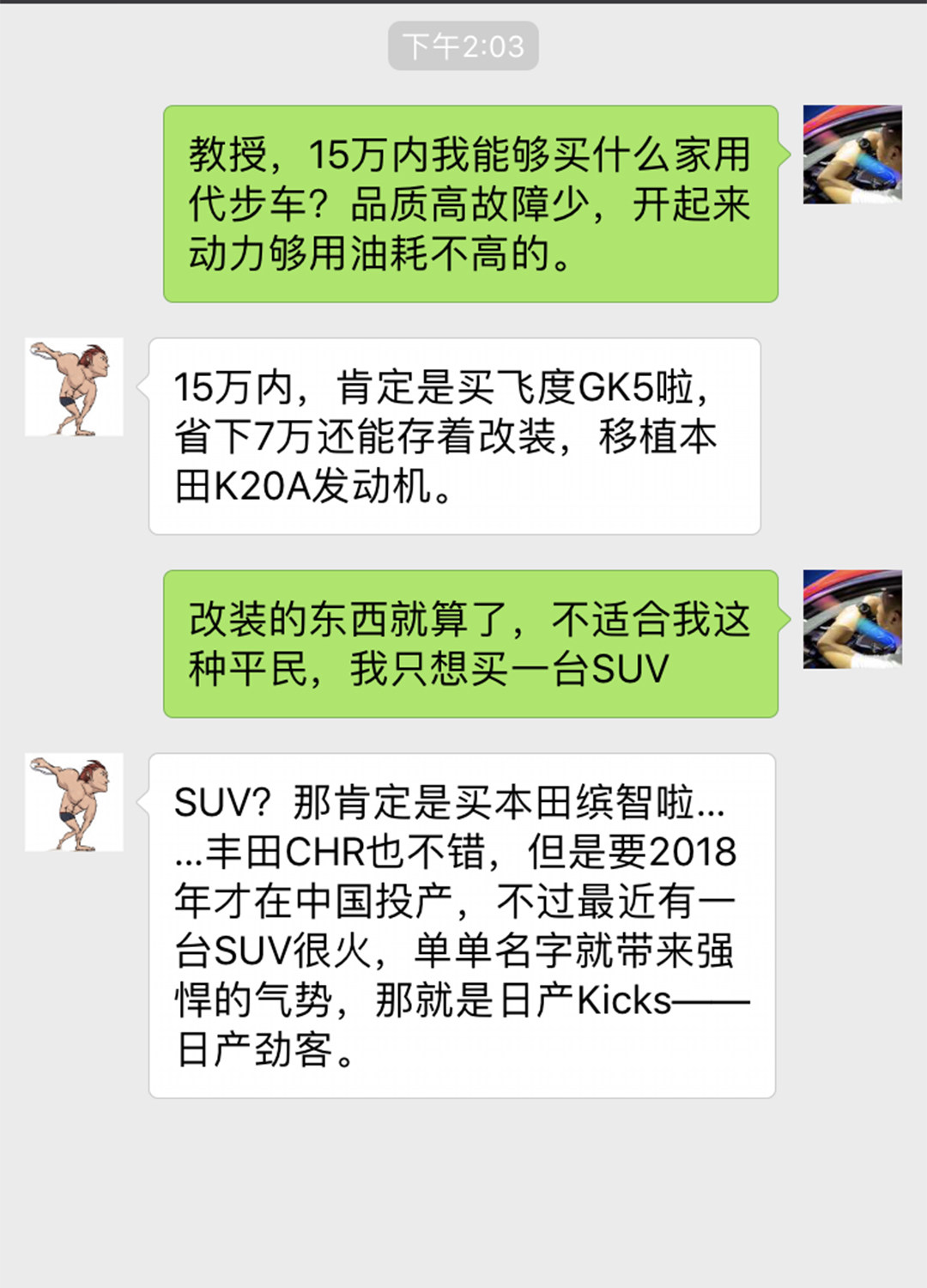Viewport: 927px width, 1288px height.
Task: View profile from avatar beside the 本田缤智 reply
Action: [74, 803]
